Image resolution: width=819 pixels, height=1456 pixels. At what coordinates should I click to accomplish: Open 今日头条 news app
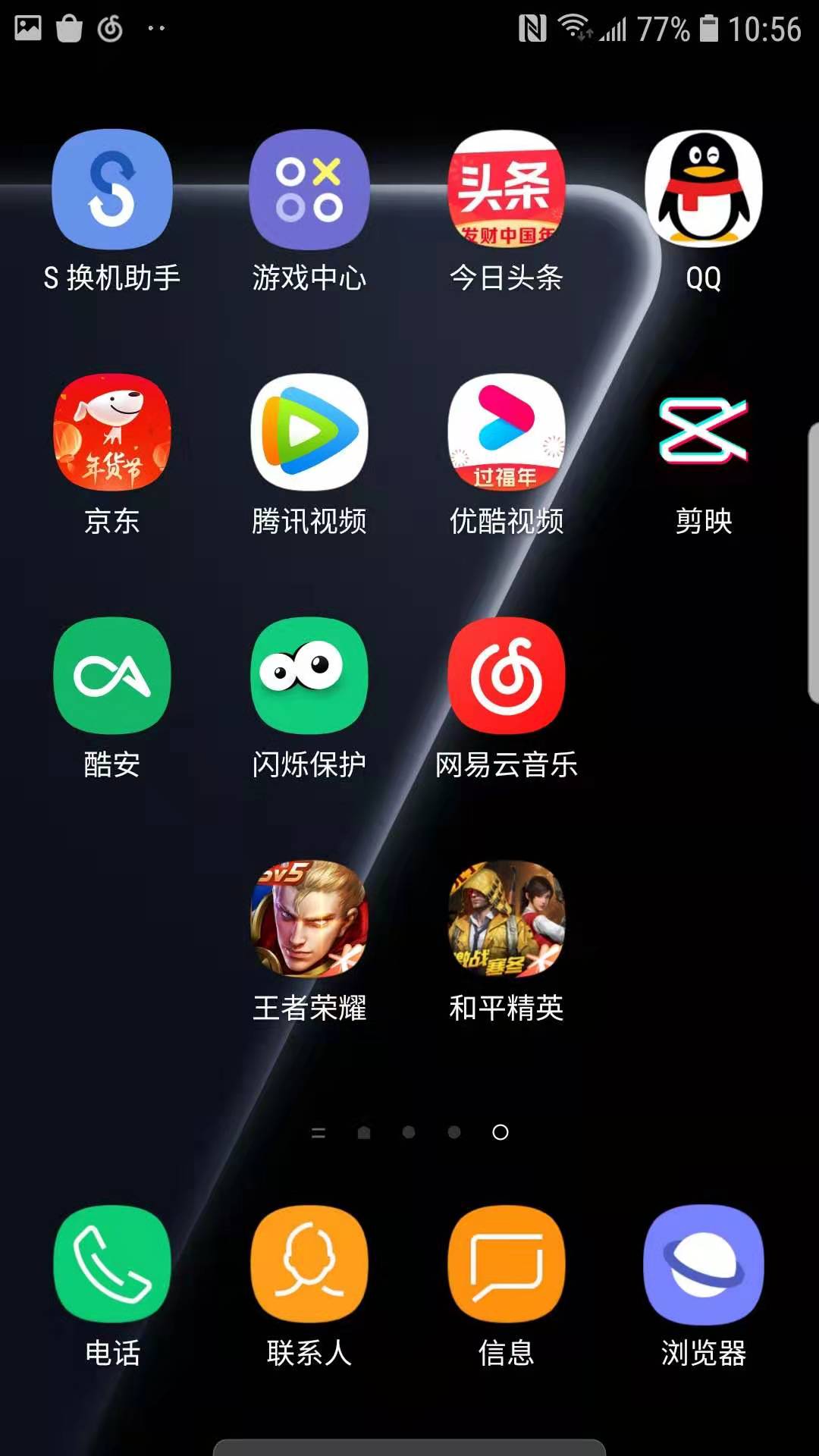click(x=507, y=190)
